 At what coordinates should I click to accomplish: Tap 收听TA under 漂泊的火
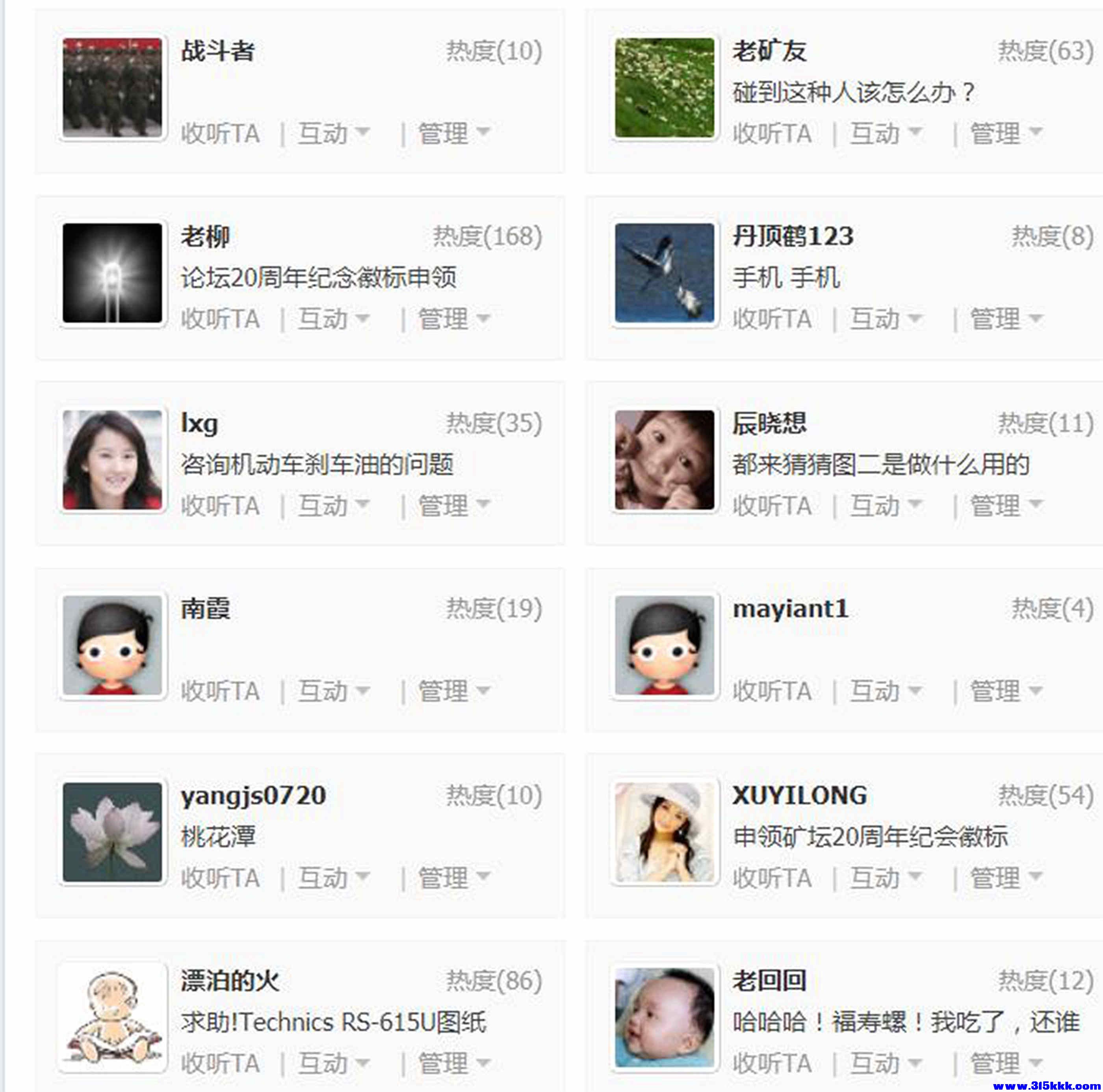[220, 1064]
